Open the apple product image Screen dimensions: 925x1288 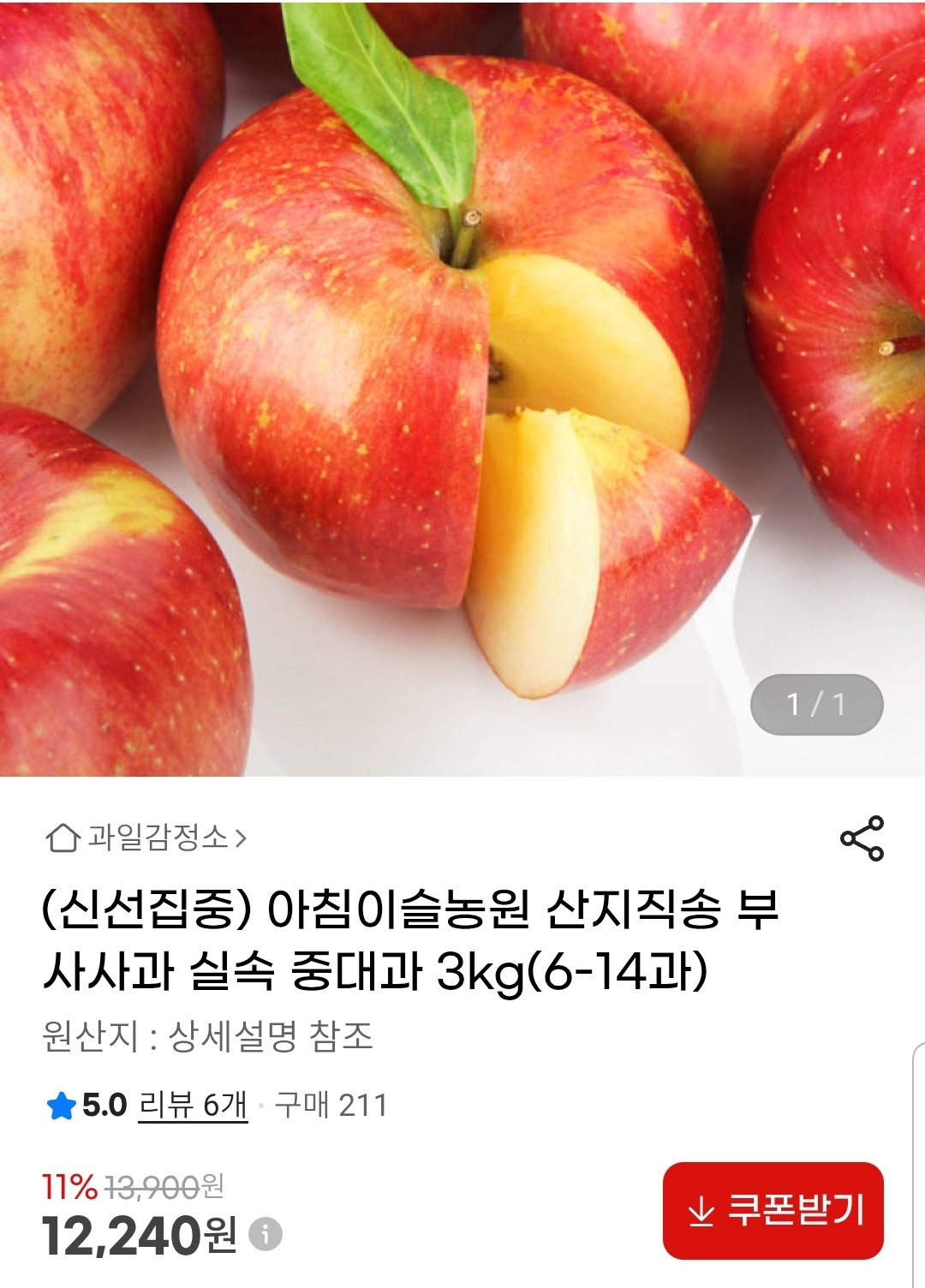coord(462,387)
